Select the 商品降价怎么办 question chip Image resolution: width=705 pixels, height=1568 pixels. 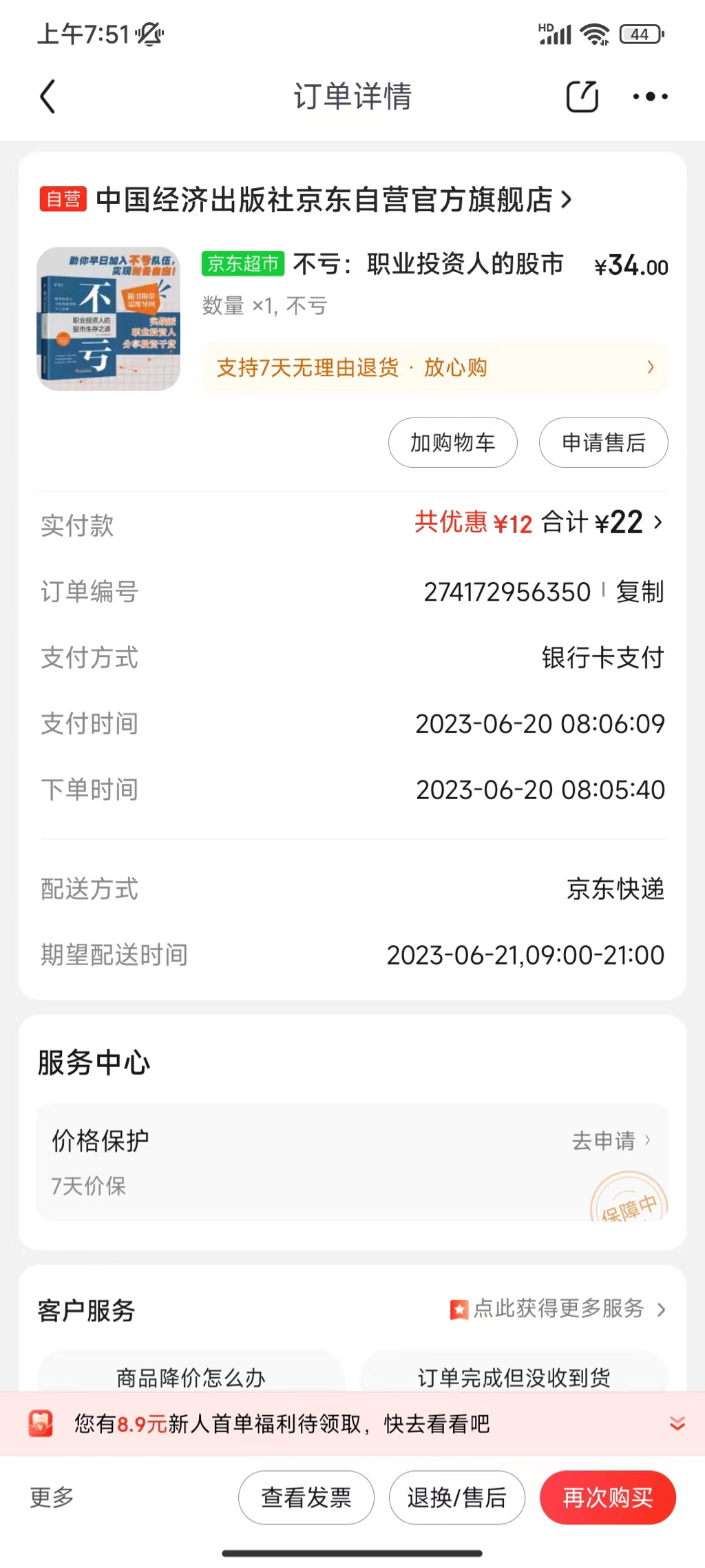tap(191, 1377)
